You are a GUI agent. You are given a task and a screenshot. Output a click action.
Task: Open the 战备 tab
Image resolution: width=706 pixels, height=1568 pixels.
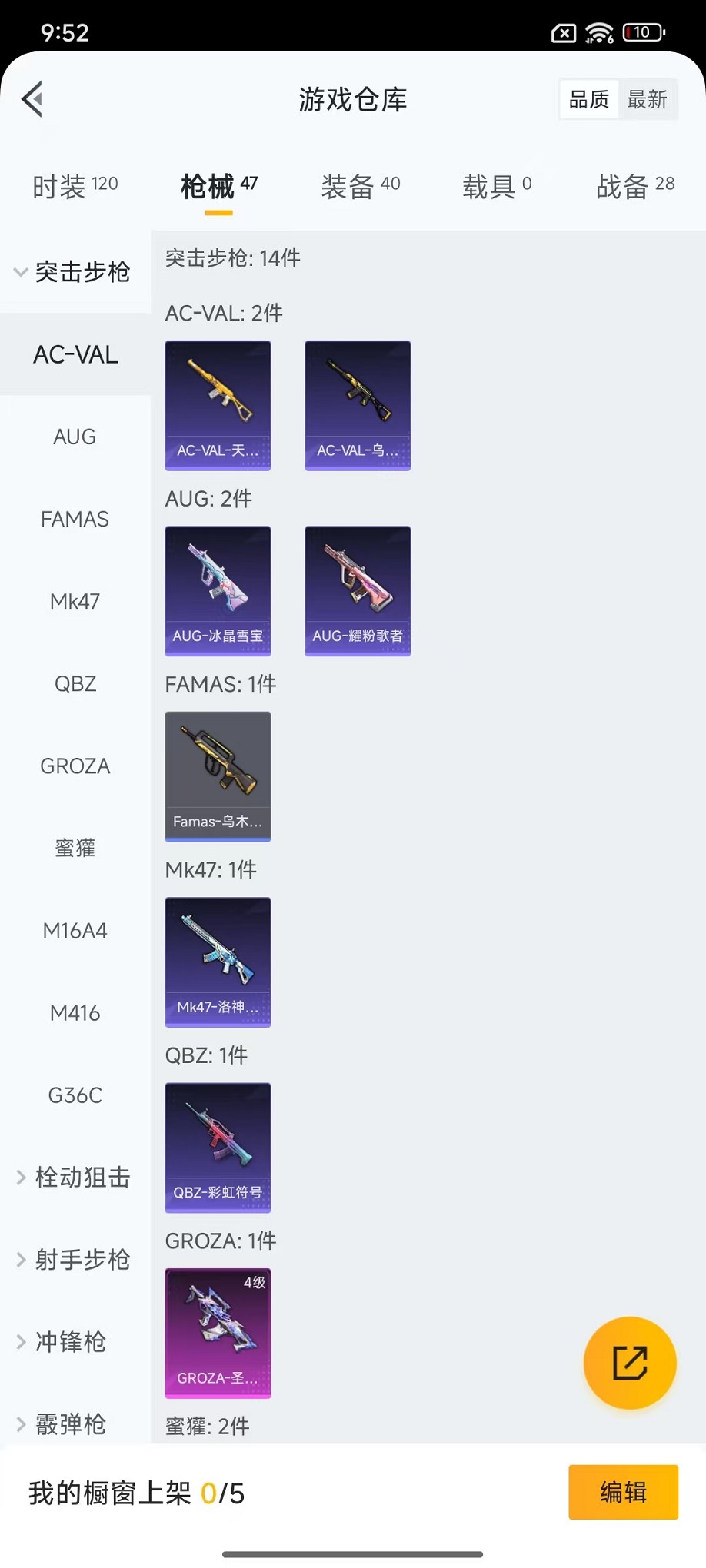[634, 186]
